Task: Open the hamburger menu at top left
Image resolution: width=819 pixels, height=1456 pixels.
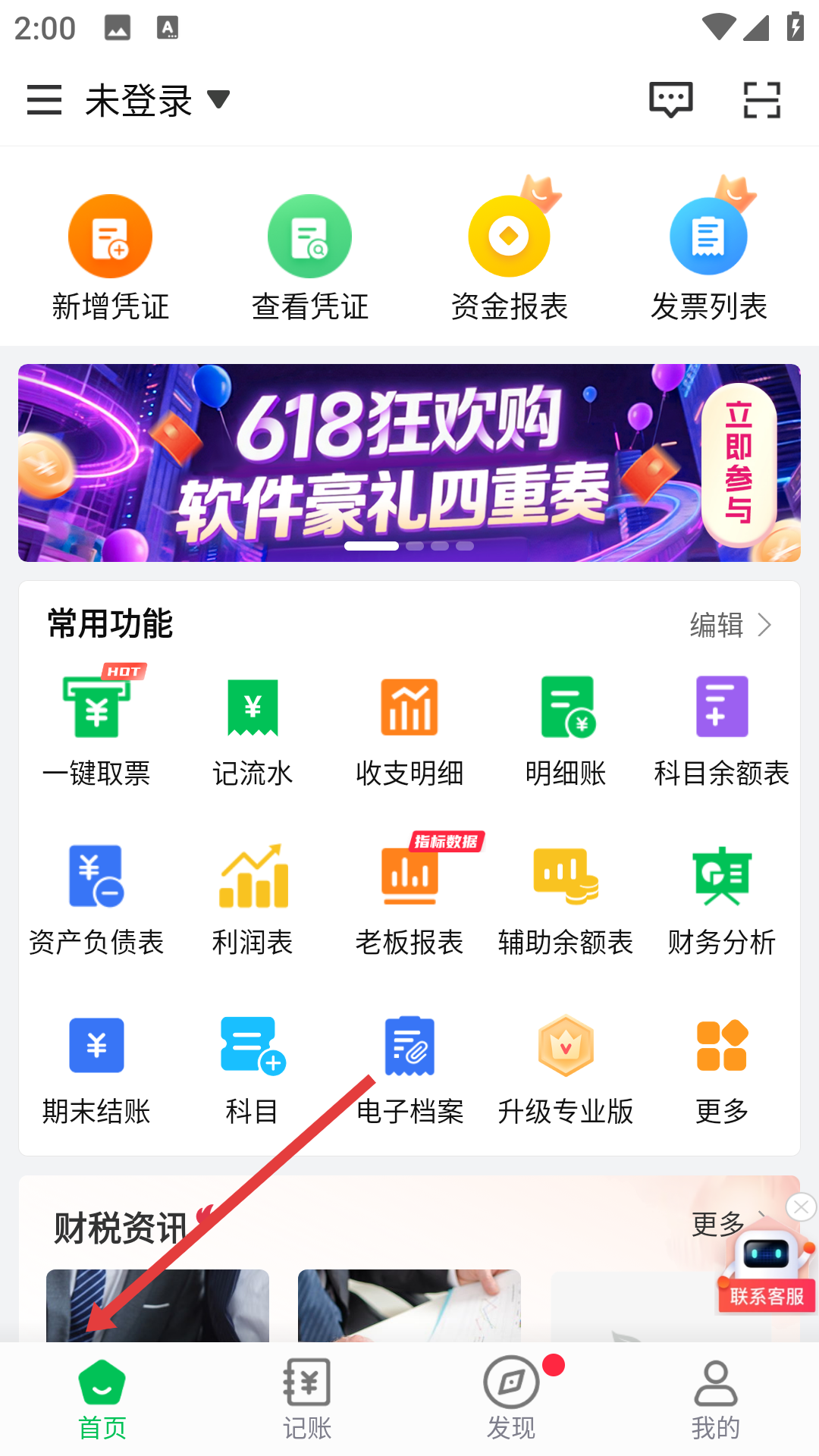Action: [x=43, y=99]
